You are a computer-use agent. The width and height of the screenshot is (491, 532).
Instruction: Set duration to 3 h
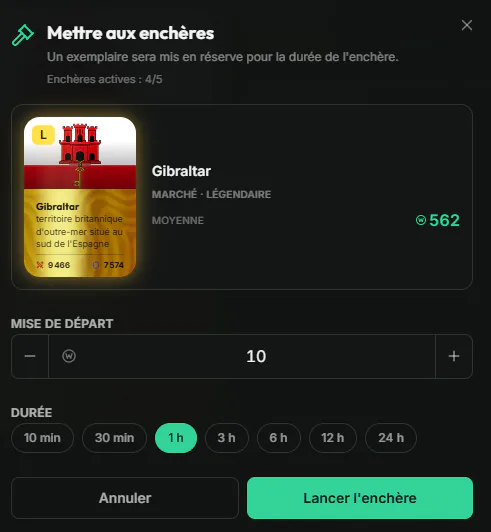(x=227, y=438)
